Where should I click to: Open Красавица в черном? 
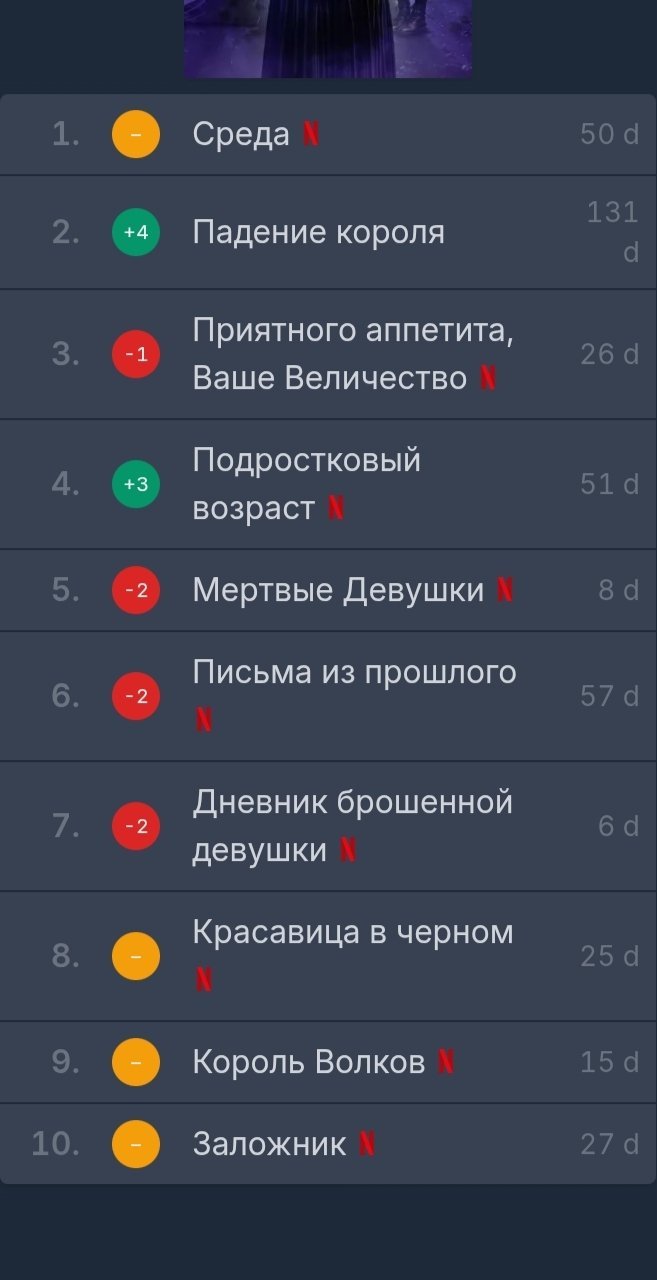click(x=352, y=933)
